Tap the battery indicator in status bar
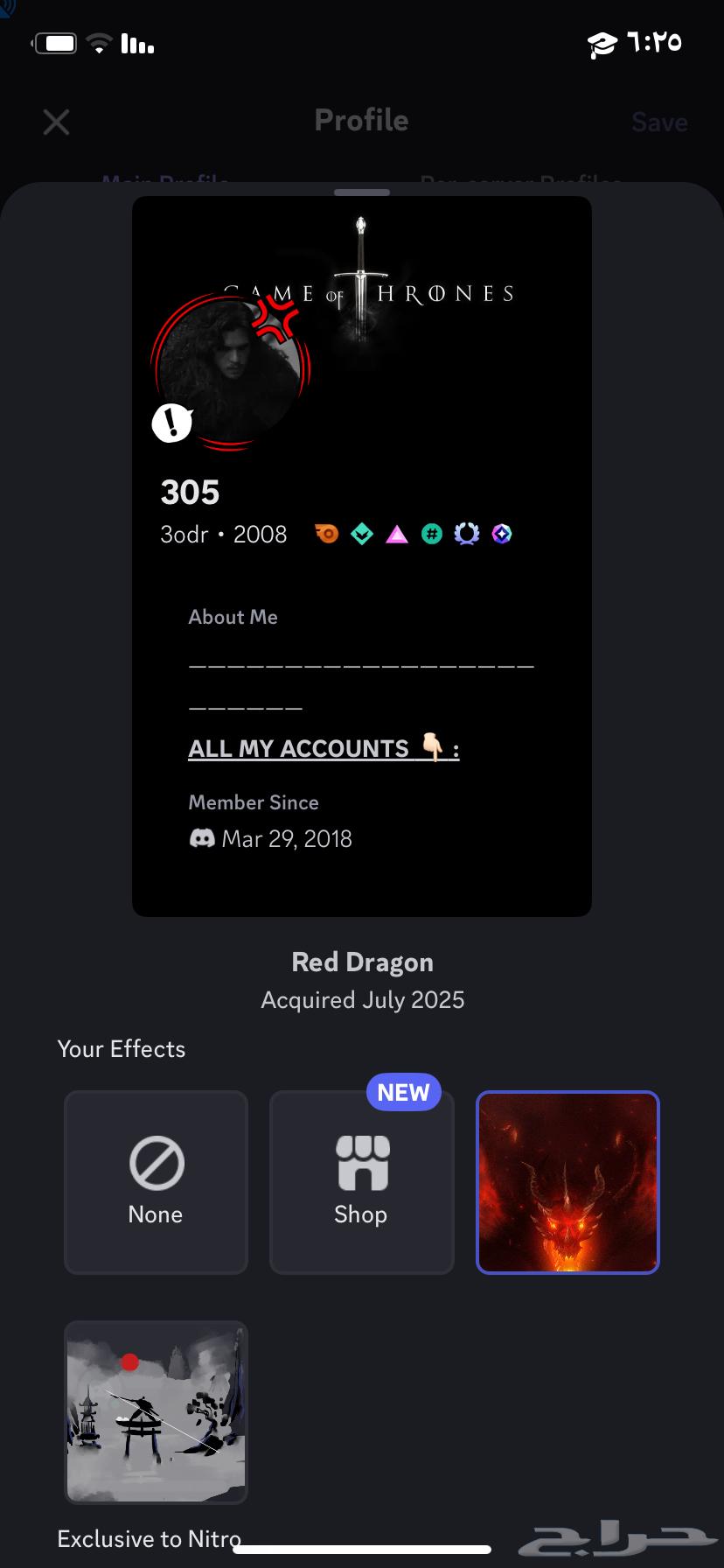This screenshot has height=1568, width=724. click(54, 42)
